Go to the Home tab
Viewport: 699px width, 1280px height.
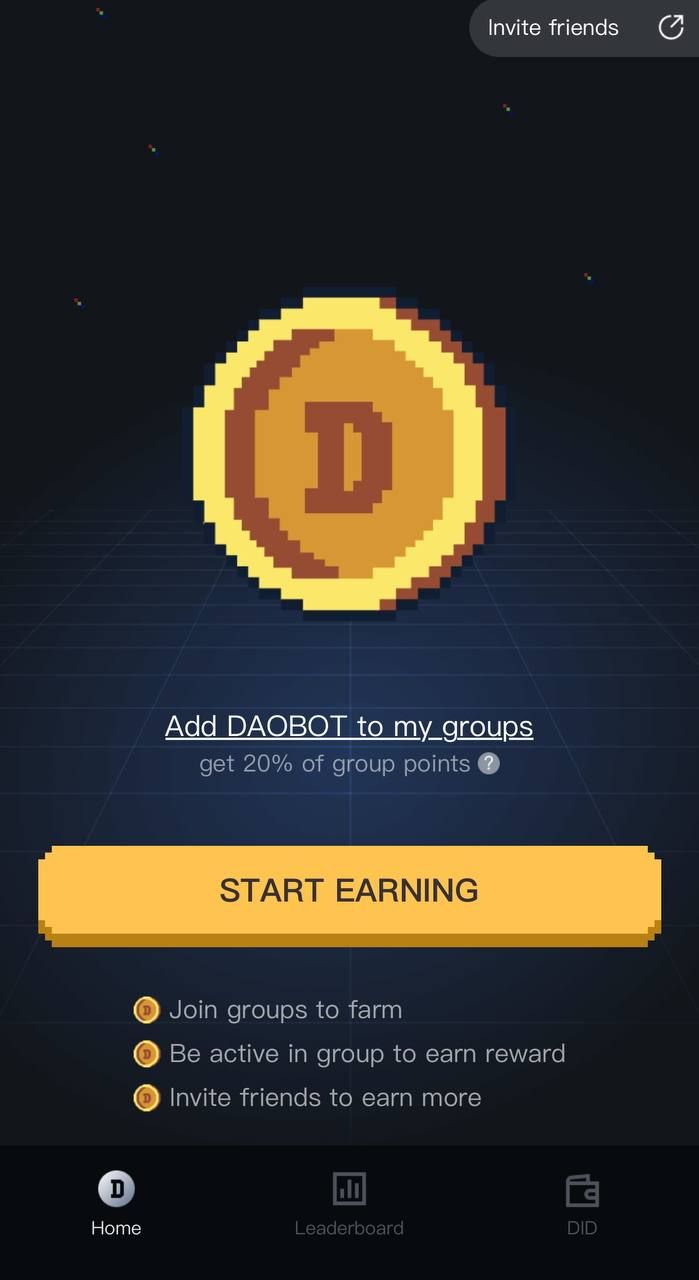tap(116, 1205)
